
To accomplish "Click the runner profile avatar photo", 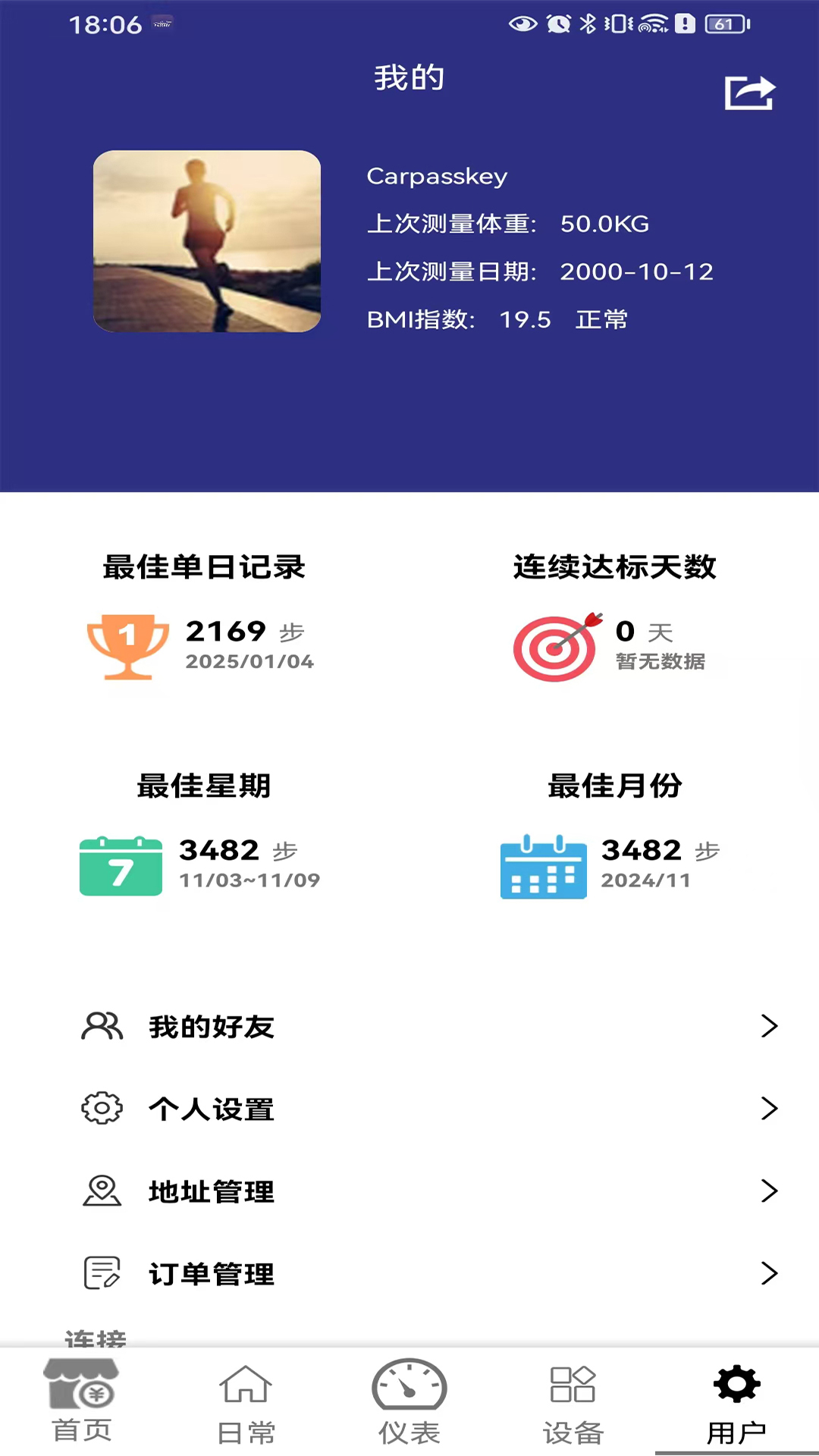I will (x=207, y=240).
